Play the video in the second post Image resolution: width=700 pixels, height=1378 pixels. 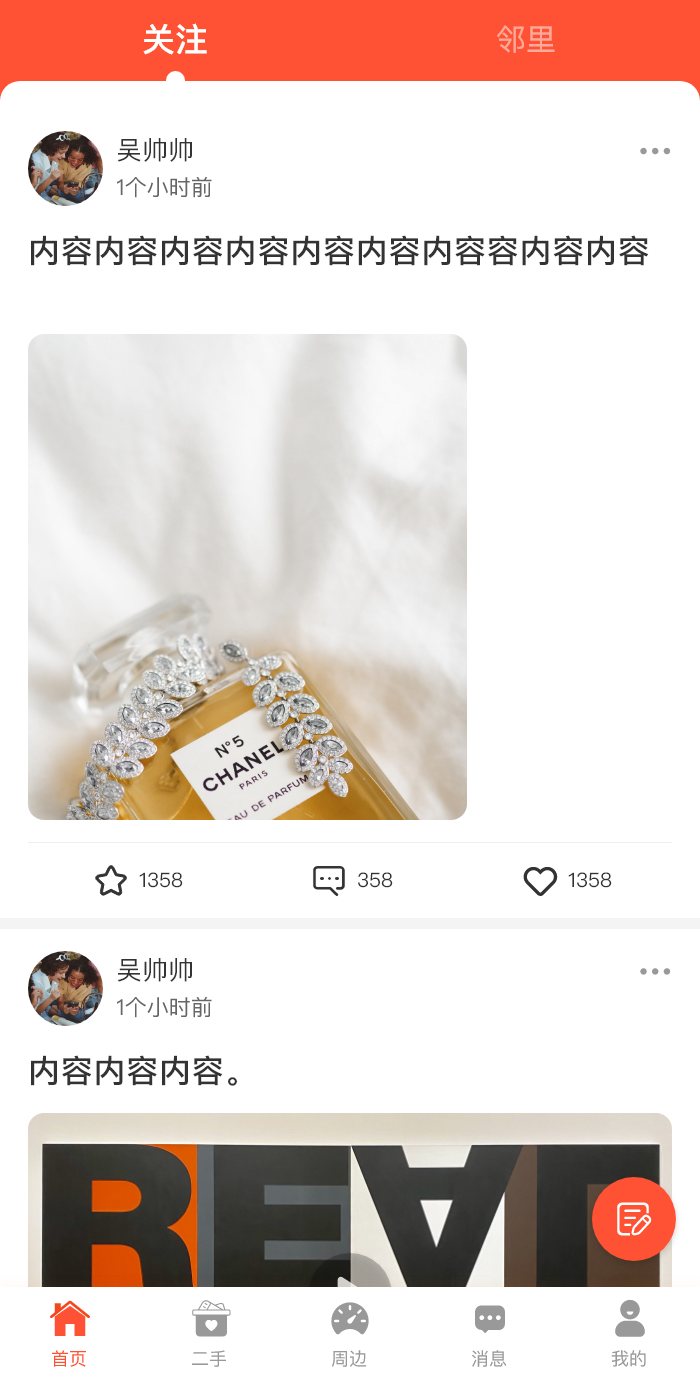pyautogui.click(x=345, y=1278)
